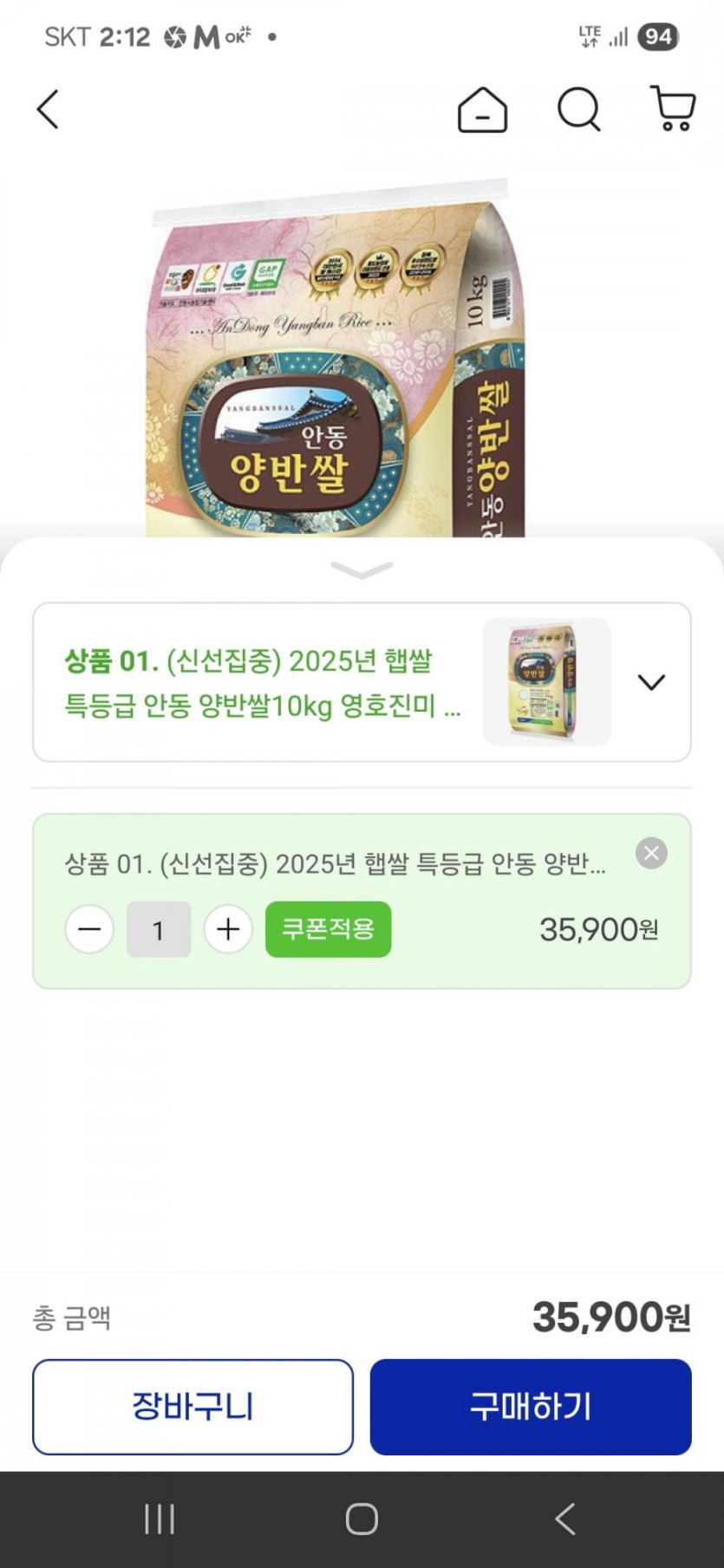Decrease quantity with the minus button
Image resolution: width=724 pixels, height=1568 pixels.
(89, 929)
